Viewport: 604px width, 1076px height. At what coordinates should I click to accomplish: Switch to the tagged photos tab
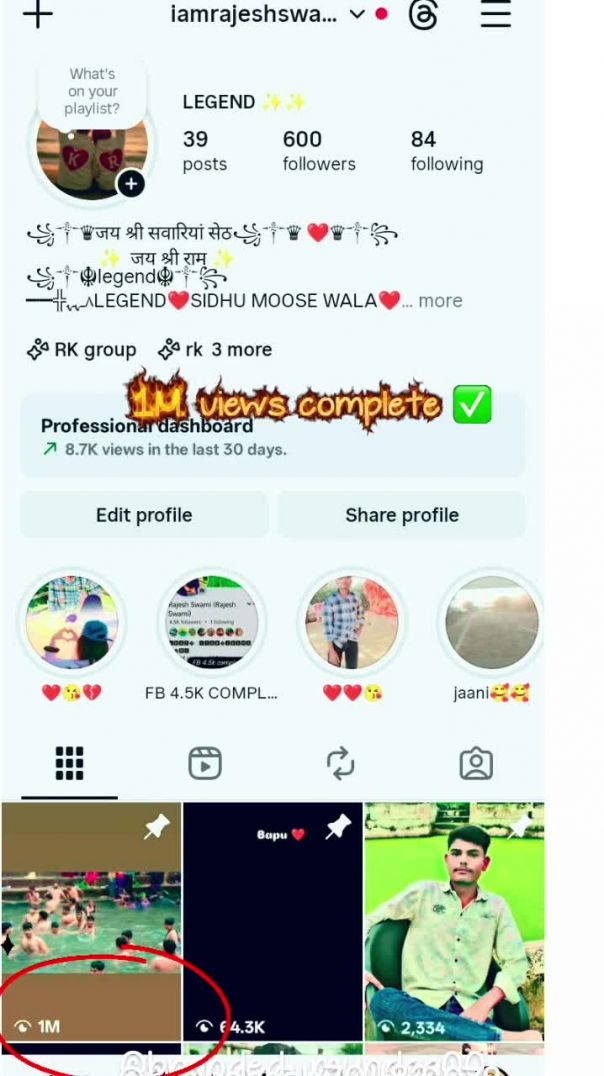[476, 764]
